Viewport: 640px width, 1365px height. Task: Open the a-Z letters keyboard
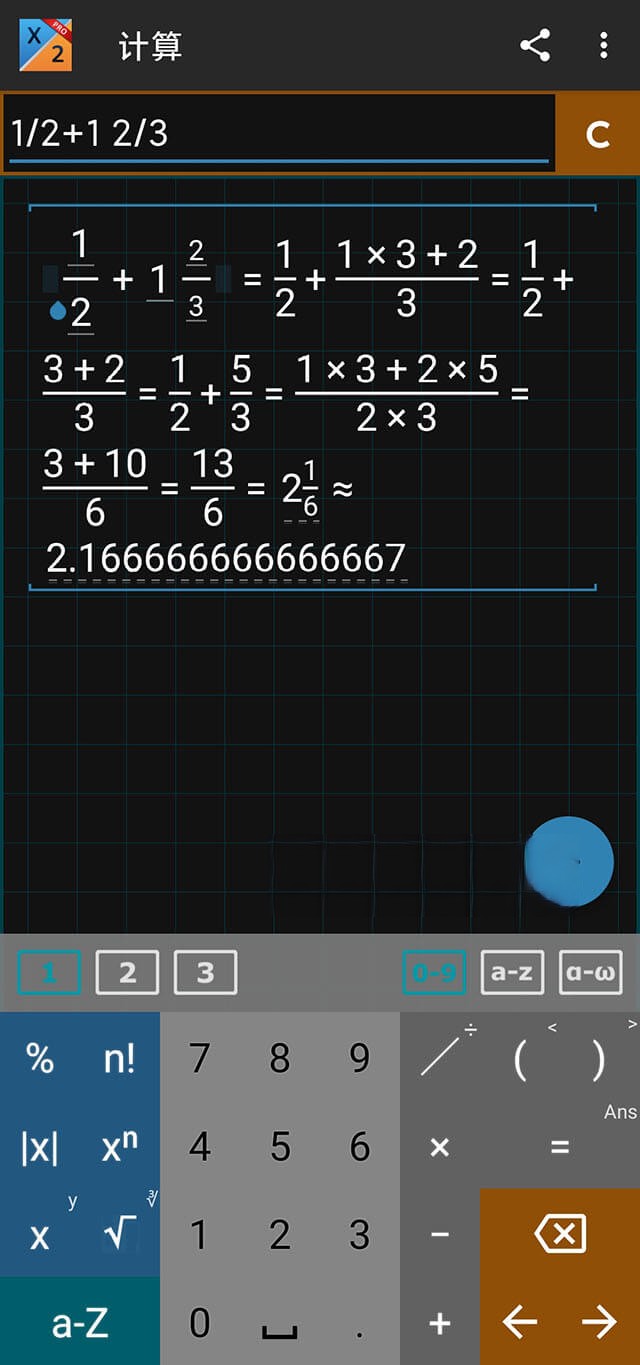coord(80,1322)
